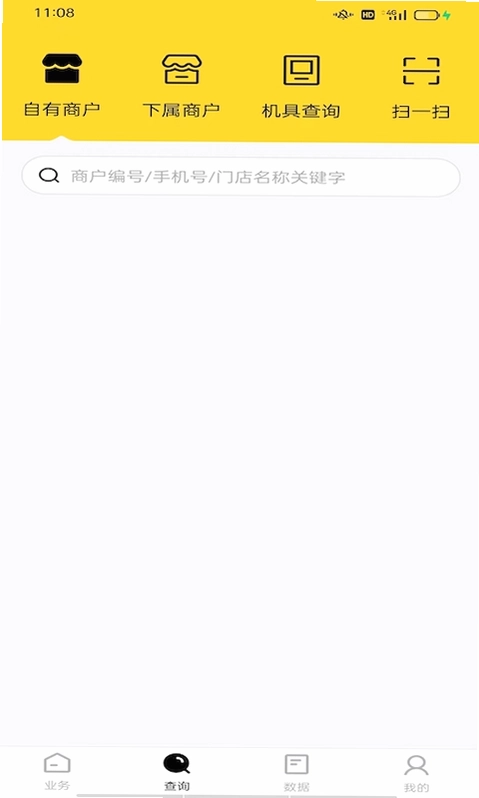479x798 pixels.
Task: Open 机具查询 section
Action: (x=301, y=86)
